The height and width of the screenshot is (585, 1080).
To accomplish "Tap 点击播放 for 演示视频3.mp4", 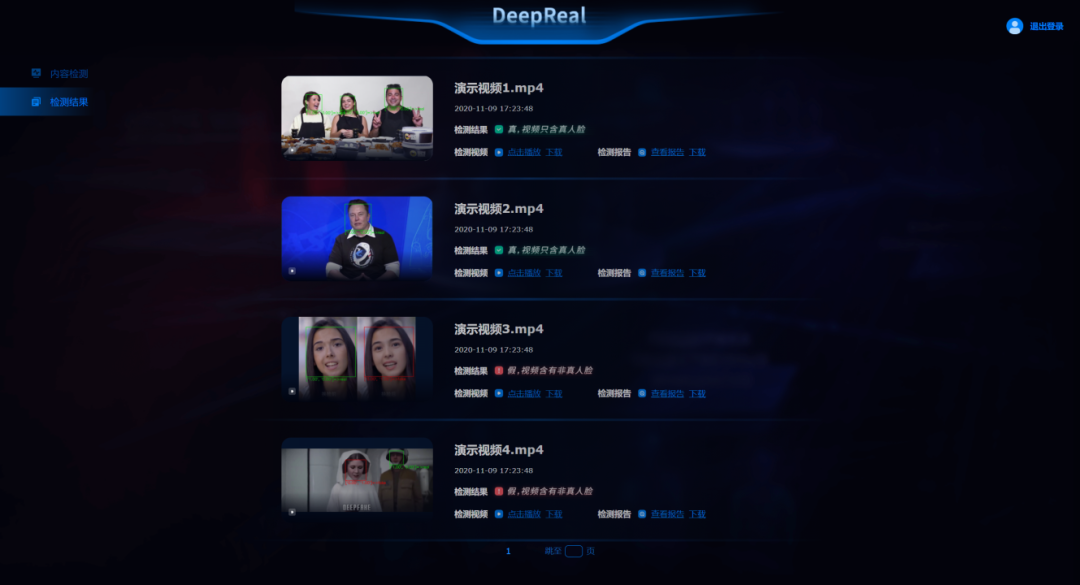I will pos(524,394).
